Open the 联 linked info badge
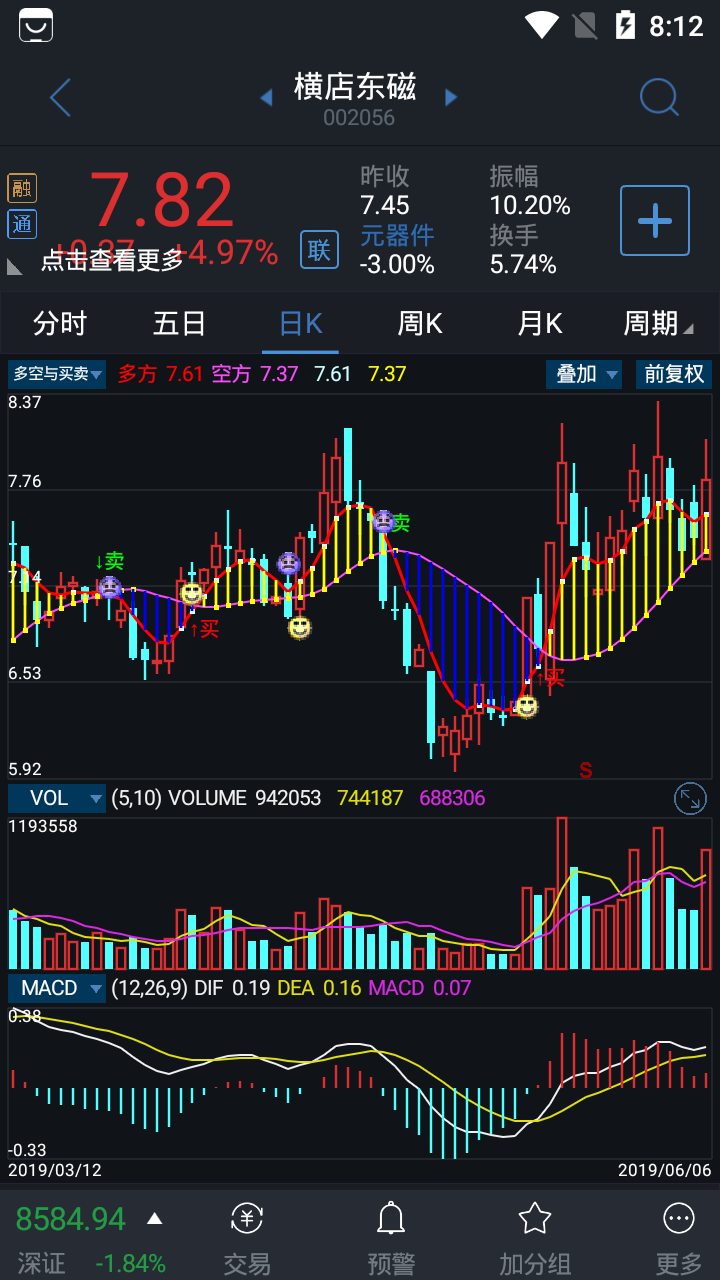720x1280 pixels. [319, 249]
